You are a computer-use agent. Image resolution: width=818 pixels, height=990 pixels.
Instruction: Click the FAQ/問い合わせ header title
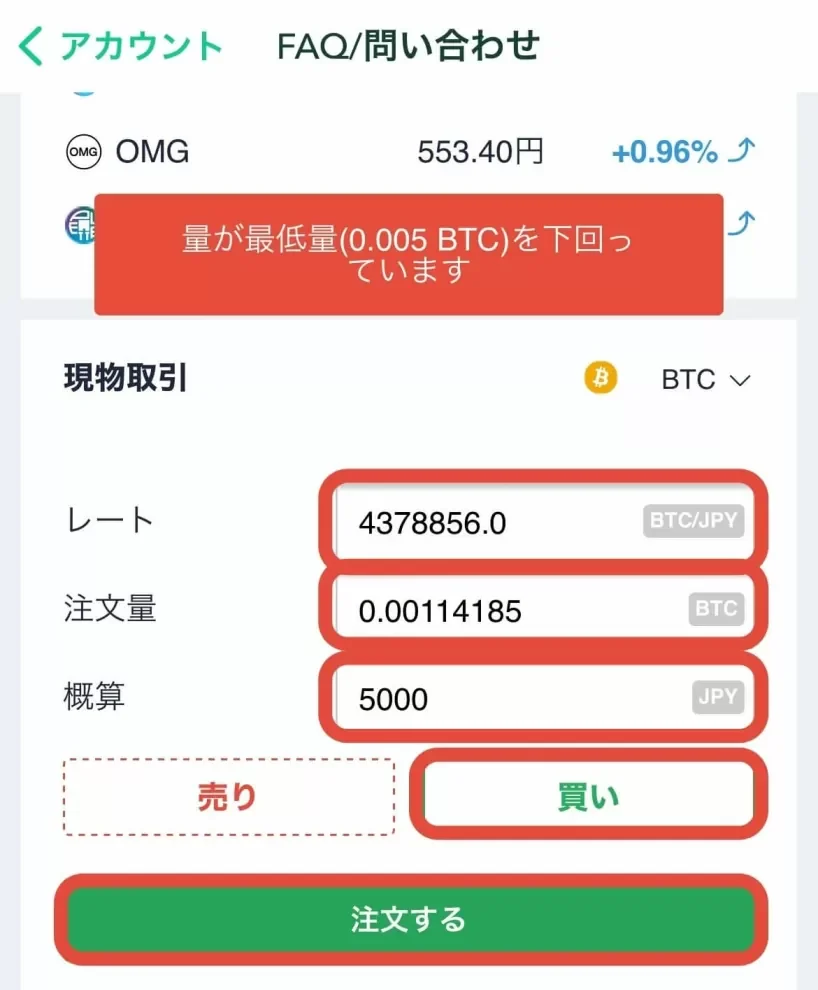click(x=407, y=44)
